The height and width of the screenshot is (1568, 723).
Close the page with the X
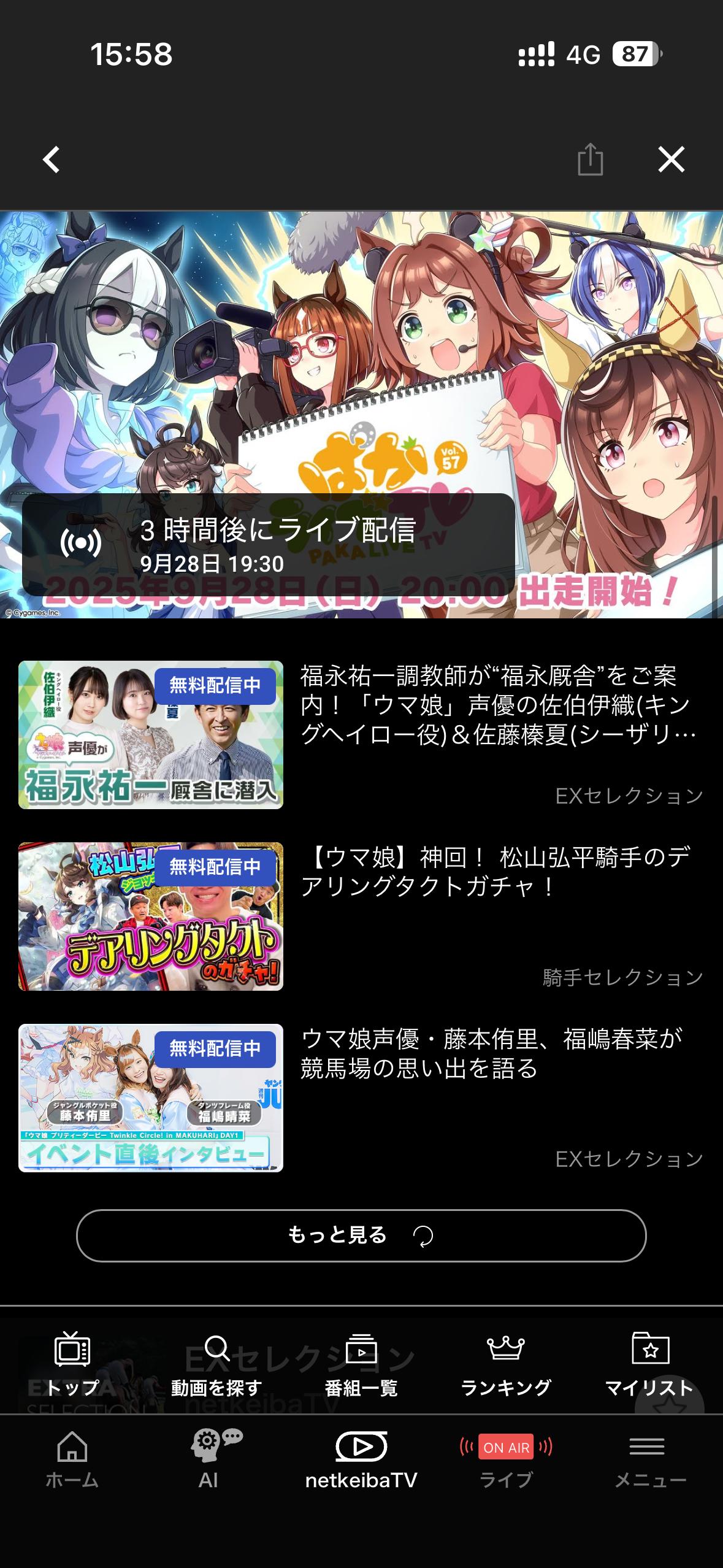pyautogui.click(x=671, y=160)
